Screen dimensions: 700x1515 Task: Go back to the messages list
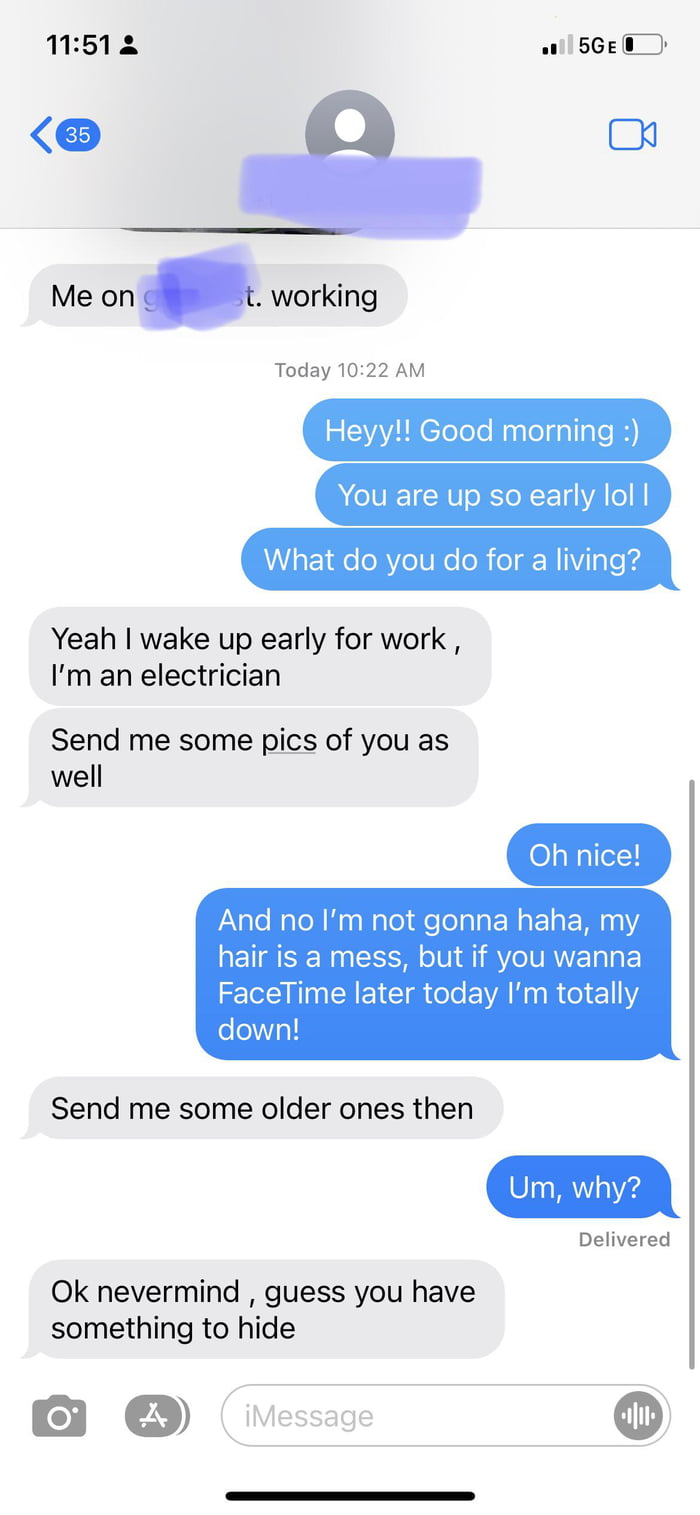62,135
